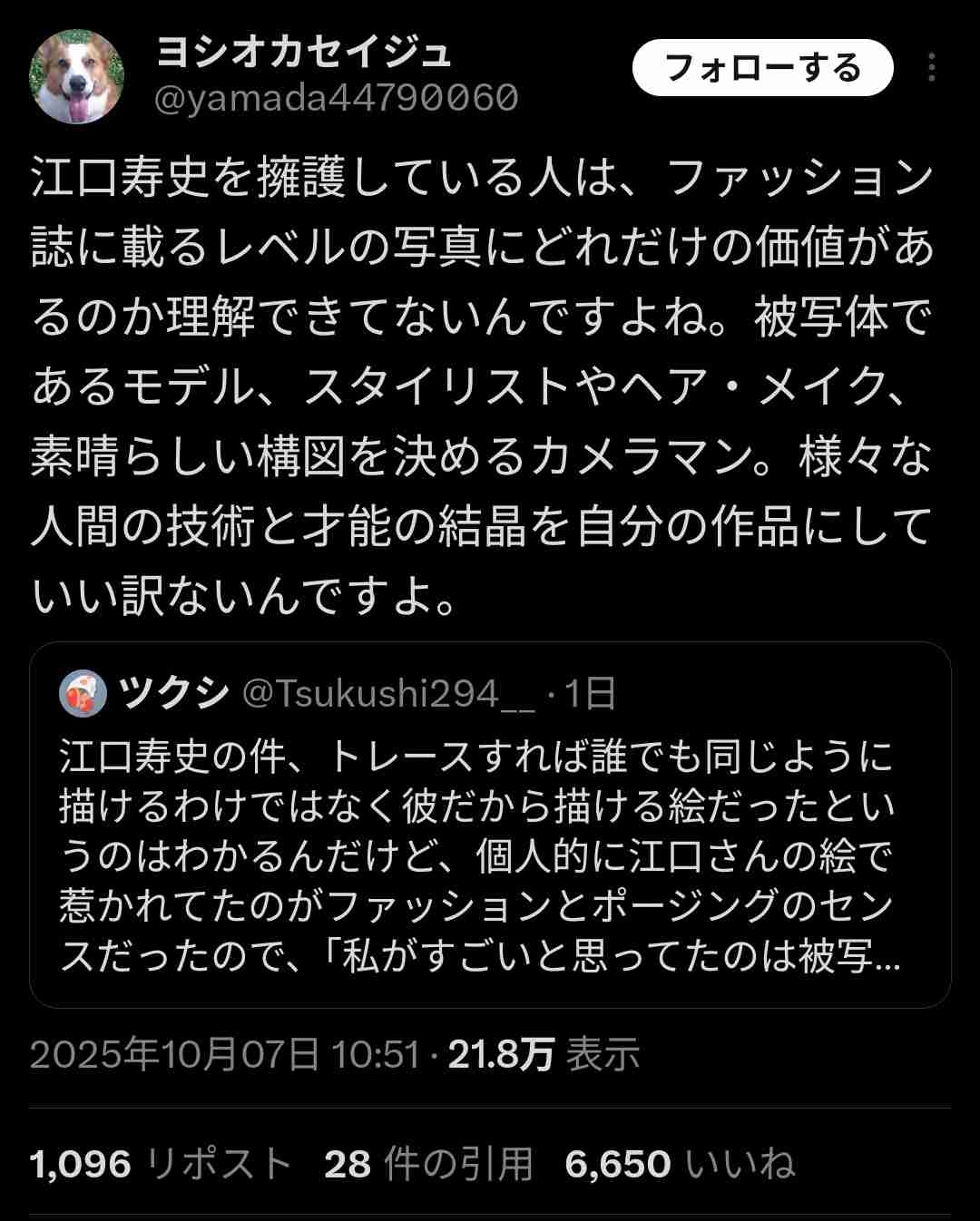The width and height of the screenshot is (980, 1221).
Task: Open the quoted post by ツクシ
Action: [x=490, y=825]
